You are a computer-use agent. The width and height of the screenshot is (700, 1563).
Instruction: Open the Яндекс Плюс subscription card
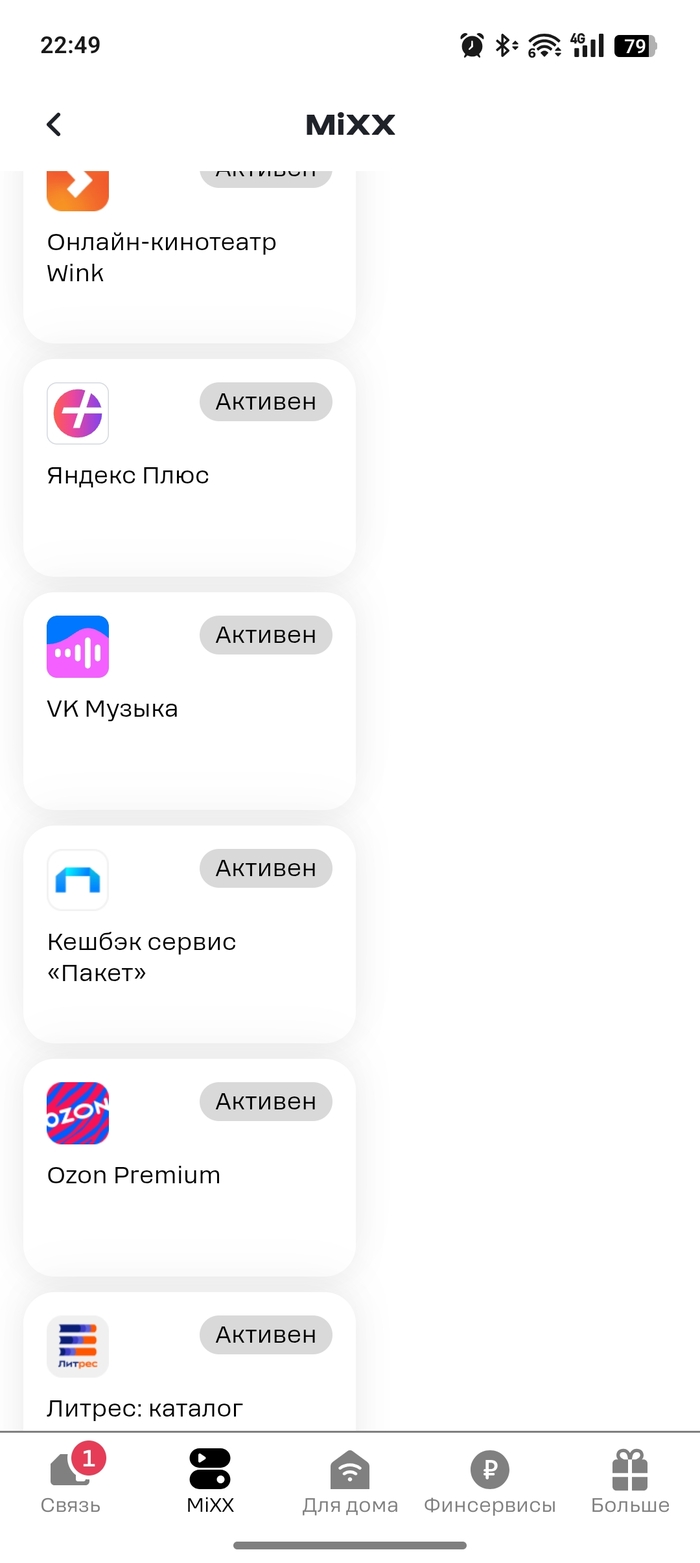click(189, 468)
